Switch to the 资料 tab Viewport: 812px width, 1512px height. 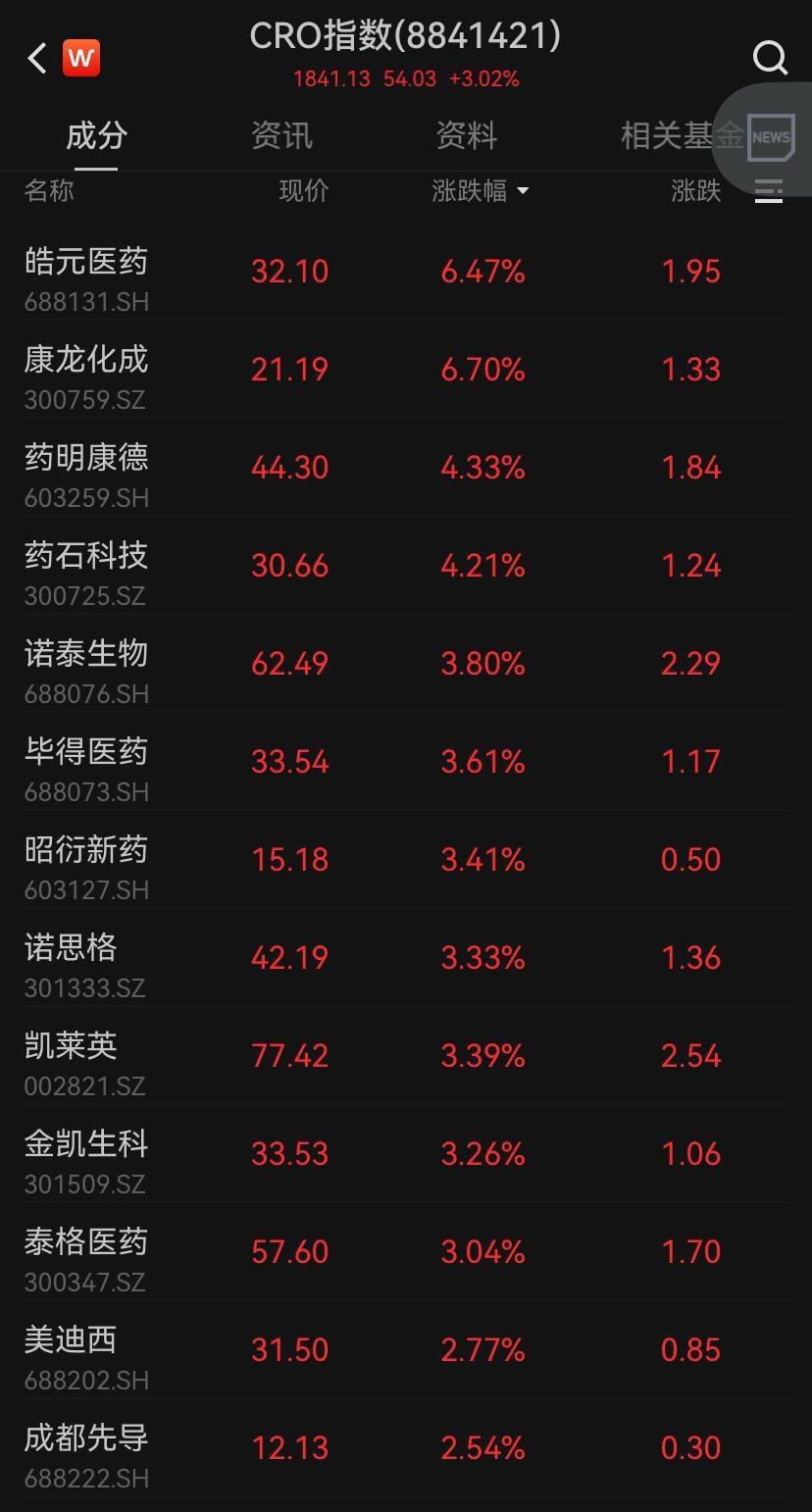(x=467, y=135)
